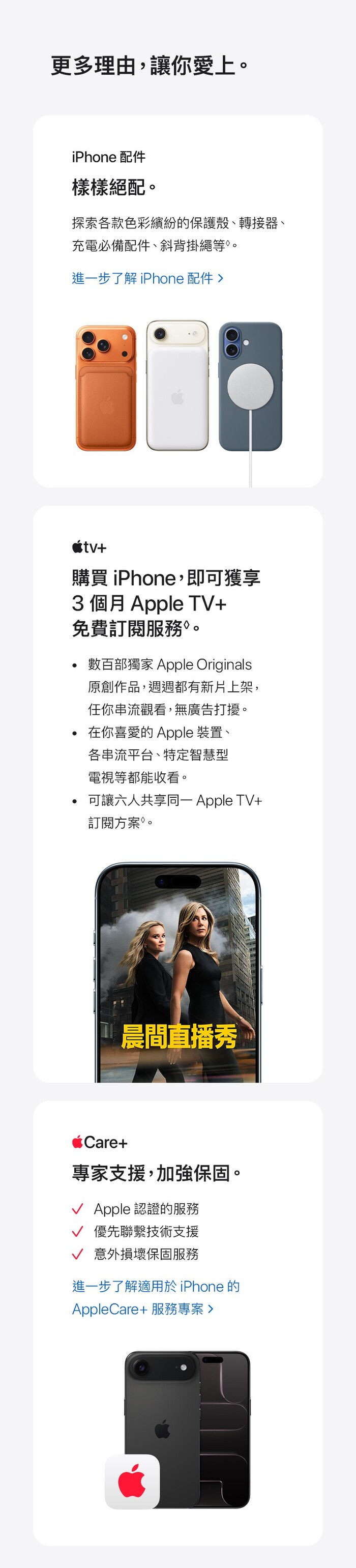Open the iPhone 配件 learn-more link
356x1568 pixels.
point(148,278)
